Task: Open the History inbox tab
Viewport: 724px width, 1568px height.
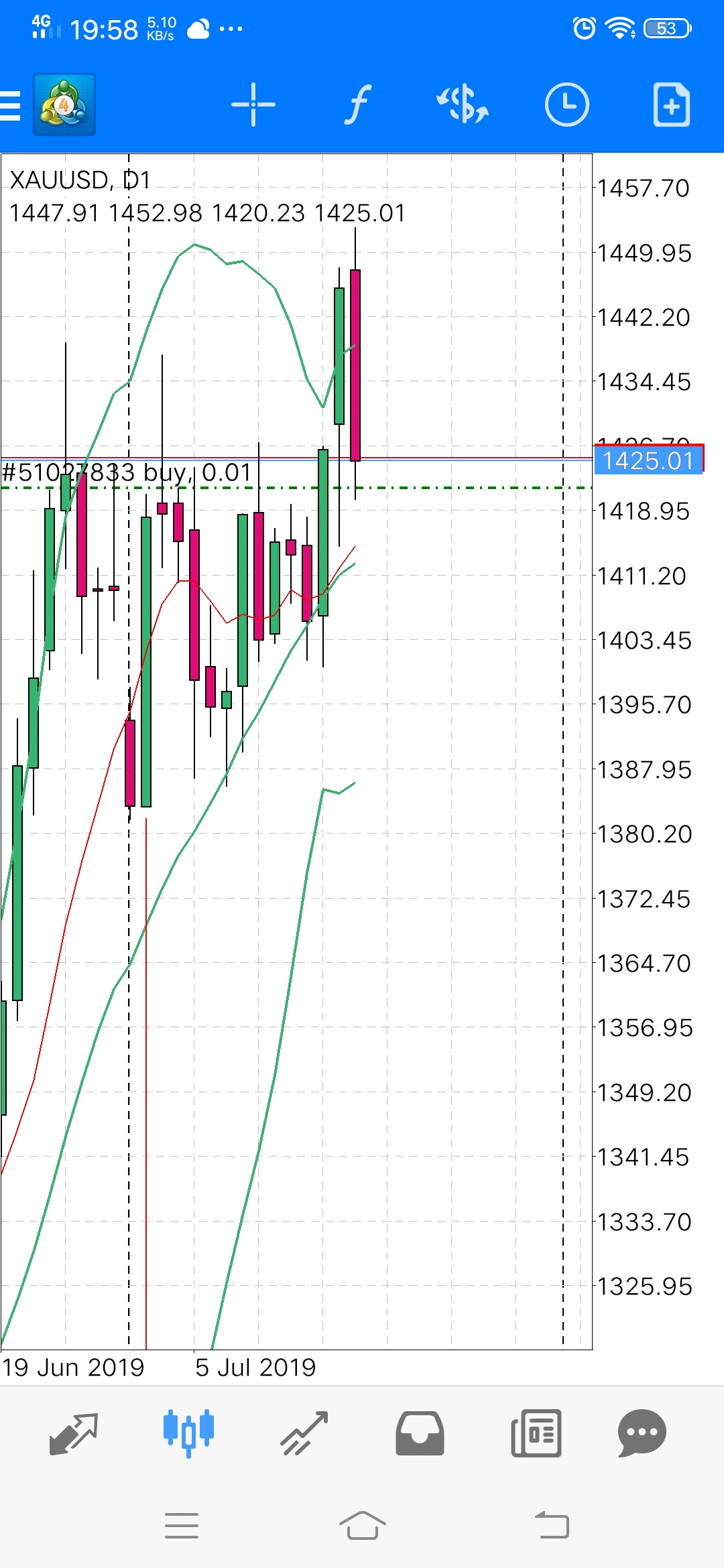Action: point(420,1433)
